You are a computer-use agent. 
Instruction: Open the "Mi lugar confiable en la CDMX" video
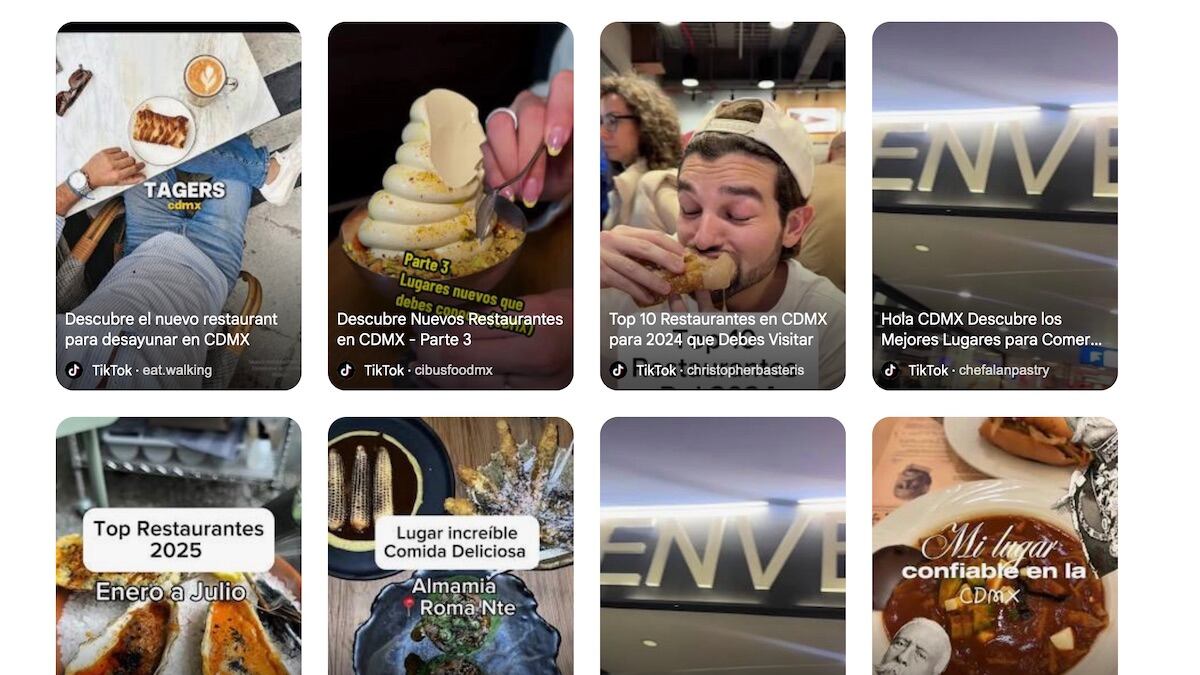(x=994, y=546)
